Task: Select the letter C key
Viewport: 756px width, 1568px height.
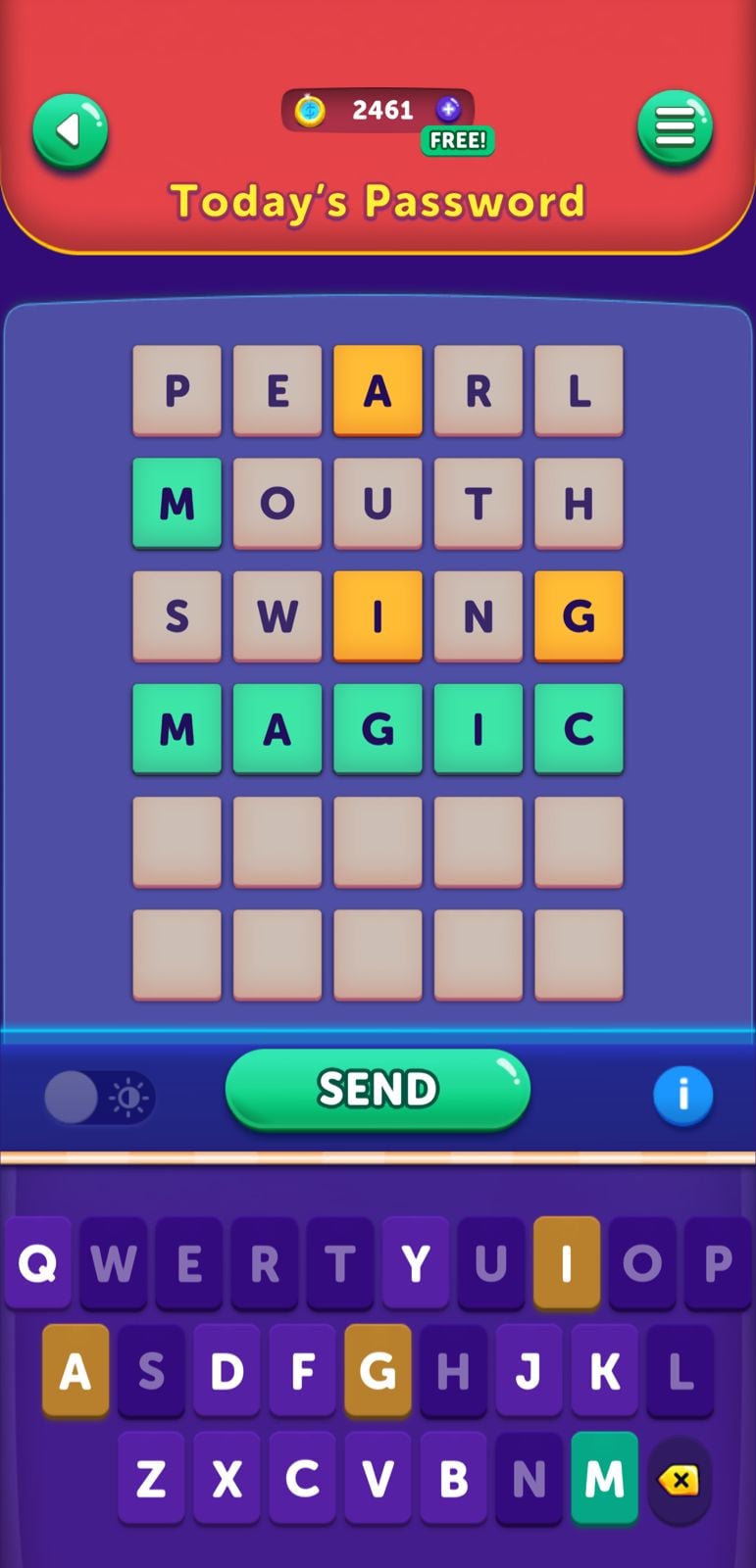Action: (302, 1479)
